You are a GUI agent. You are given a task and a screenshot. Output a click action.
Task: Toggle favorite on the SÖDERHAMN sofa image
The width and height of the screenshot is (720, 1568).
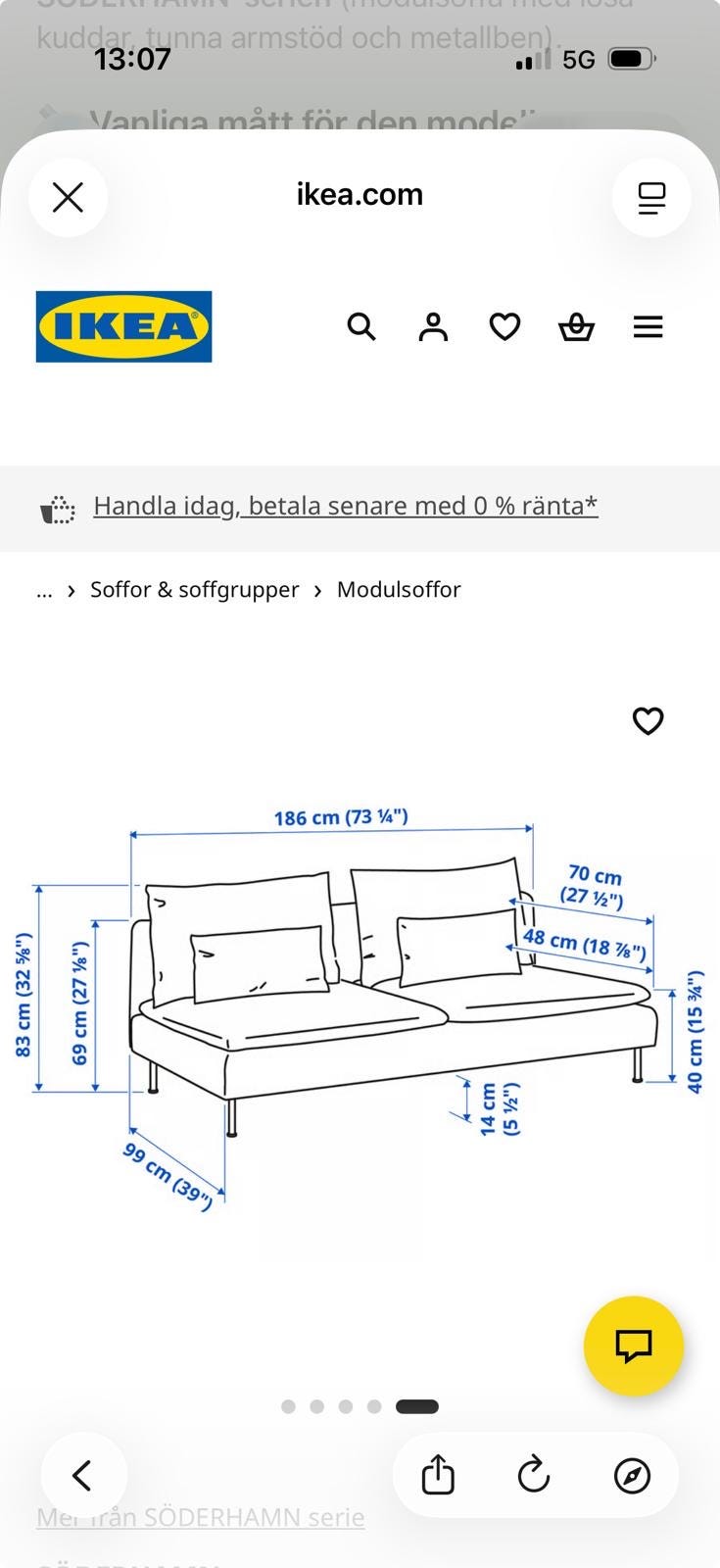tap(648, 722)
